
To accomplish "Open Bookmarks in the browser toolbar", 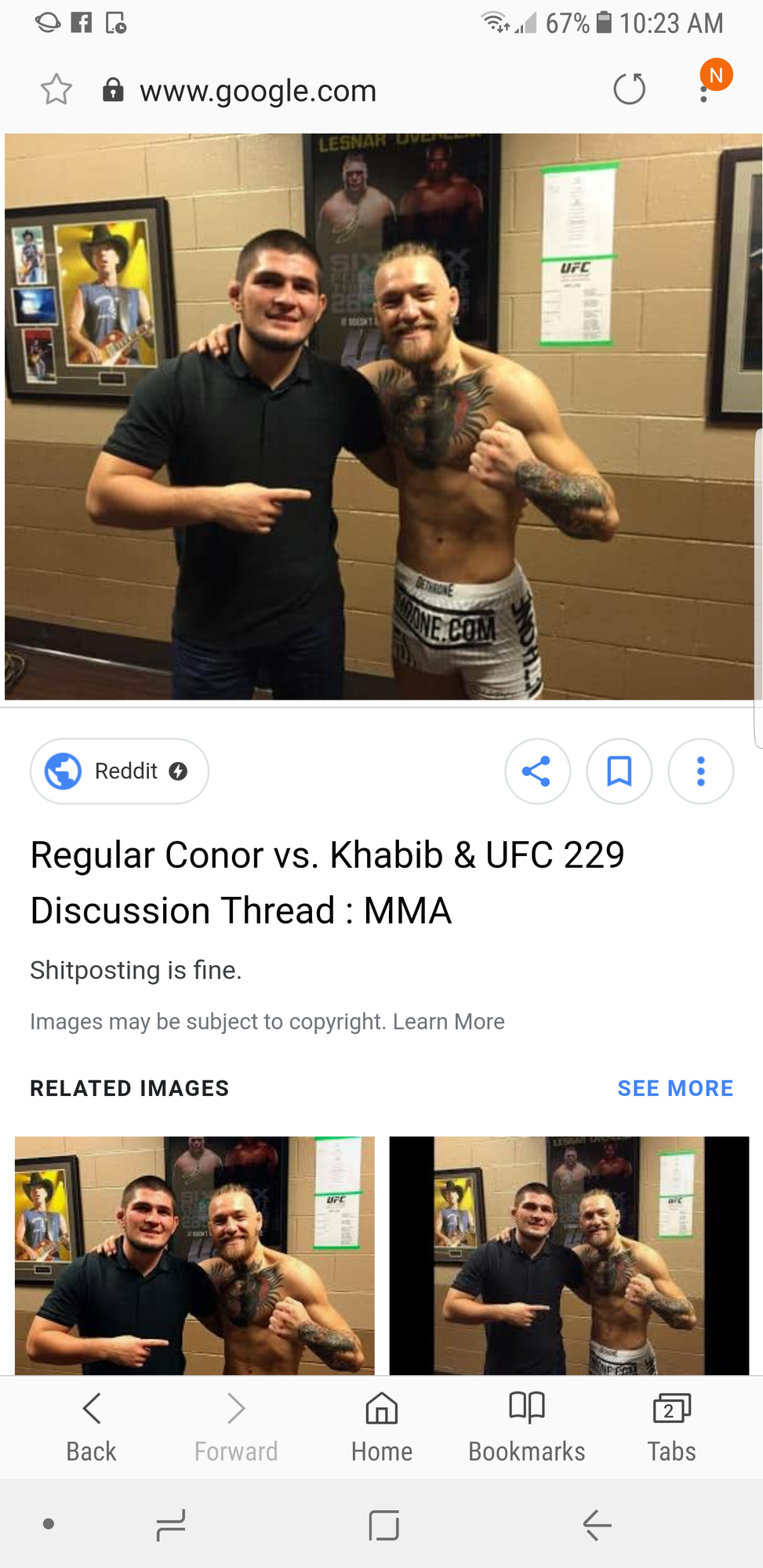I will pos(526,1427).
